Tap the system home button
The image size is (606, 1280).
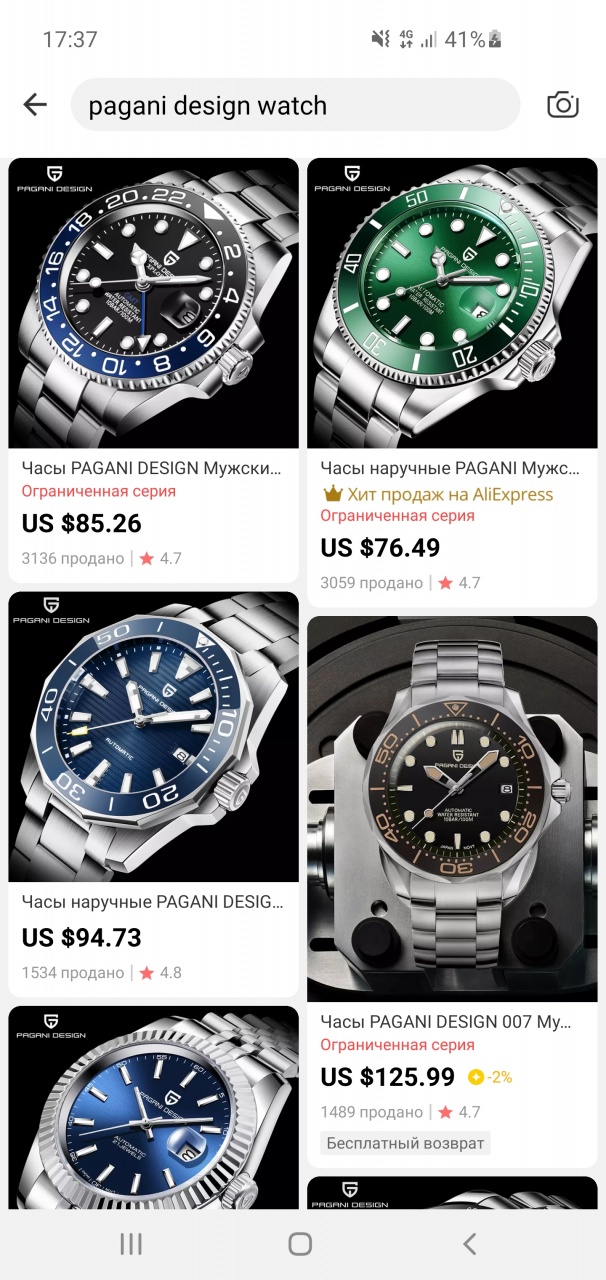tap(300, 1244)
